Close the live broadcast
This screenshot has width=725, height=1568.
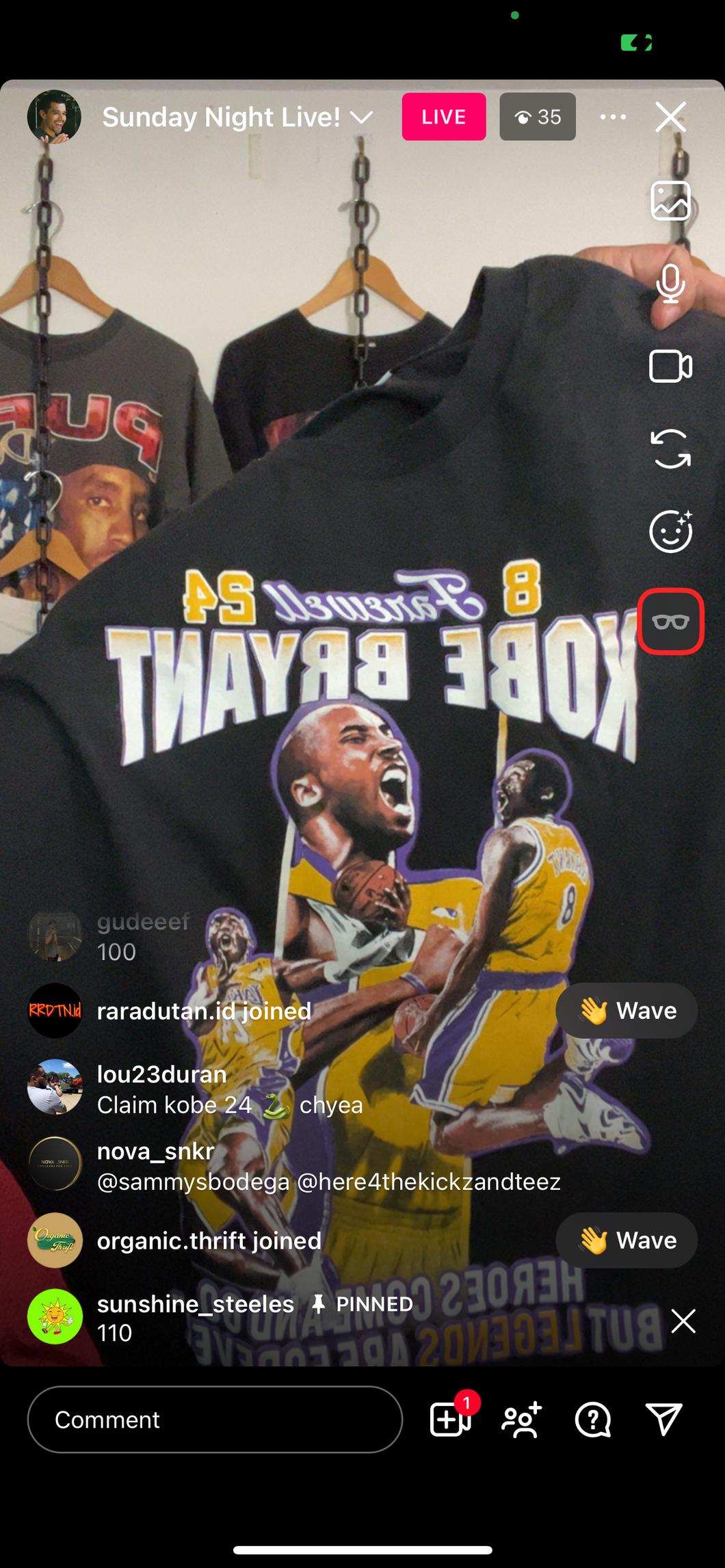[670, 117]
